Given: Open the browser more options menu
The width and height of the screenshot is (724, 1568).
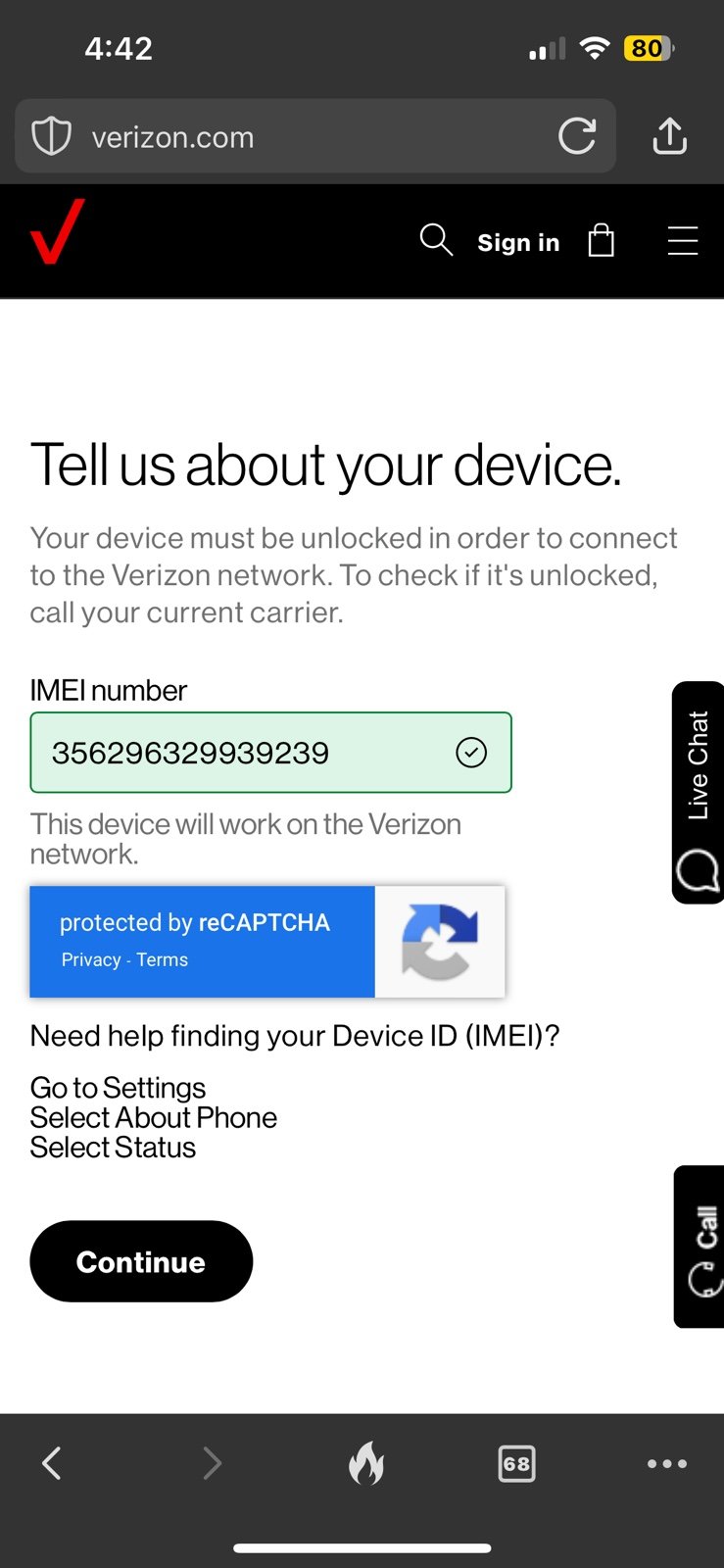Looking at the screenshot, I should click(x=667, y=1463).
